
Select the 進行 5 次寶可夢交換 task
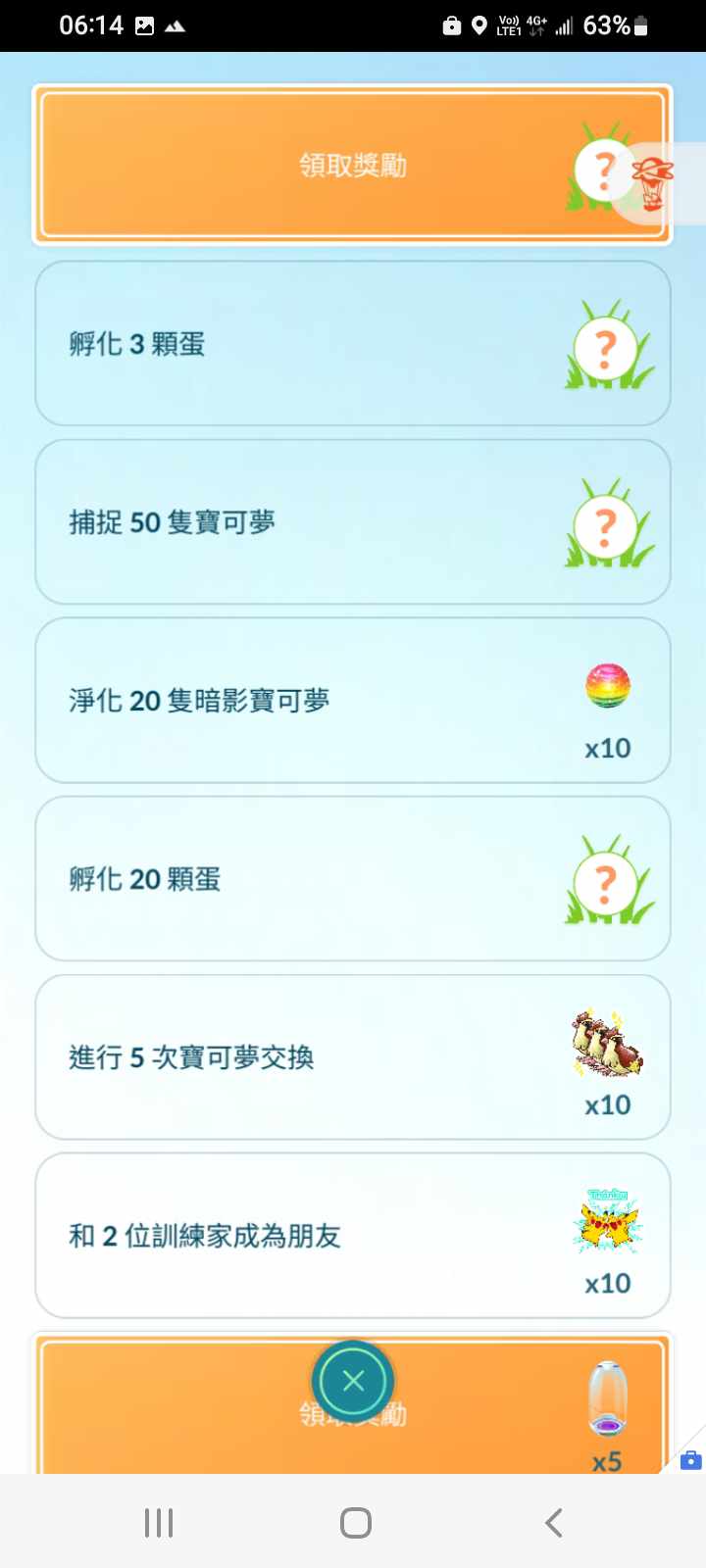tap(353, 1056)
